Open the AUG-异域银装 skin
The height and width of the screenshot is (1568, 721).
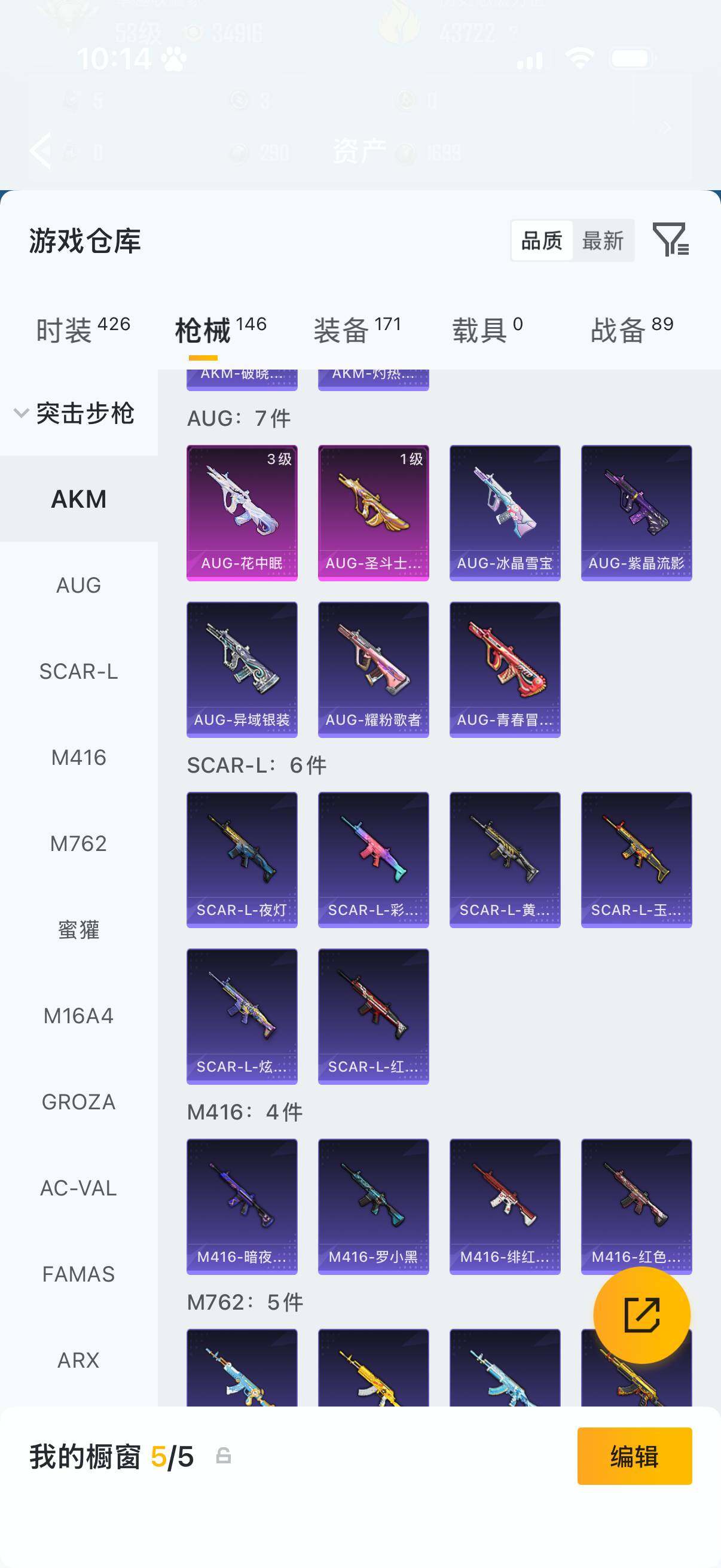[x=242, y=669]
